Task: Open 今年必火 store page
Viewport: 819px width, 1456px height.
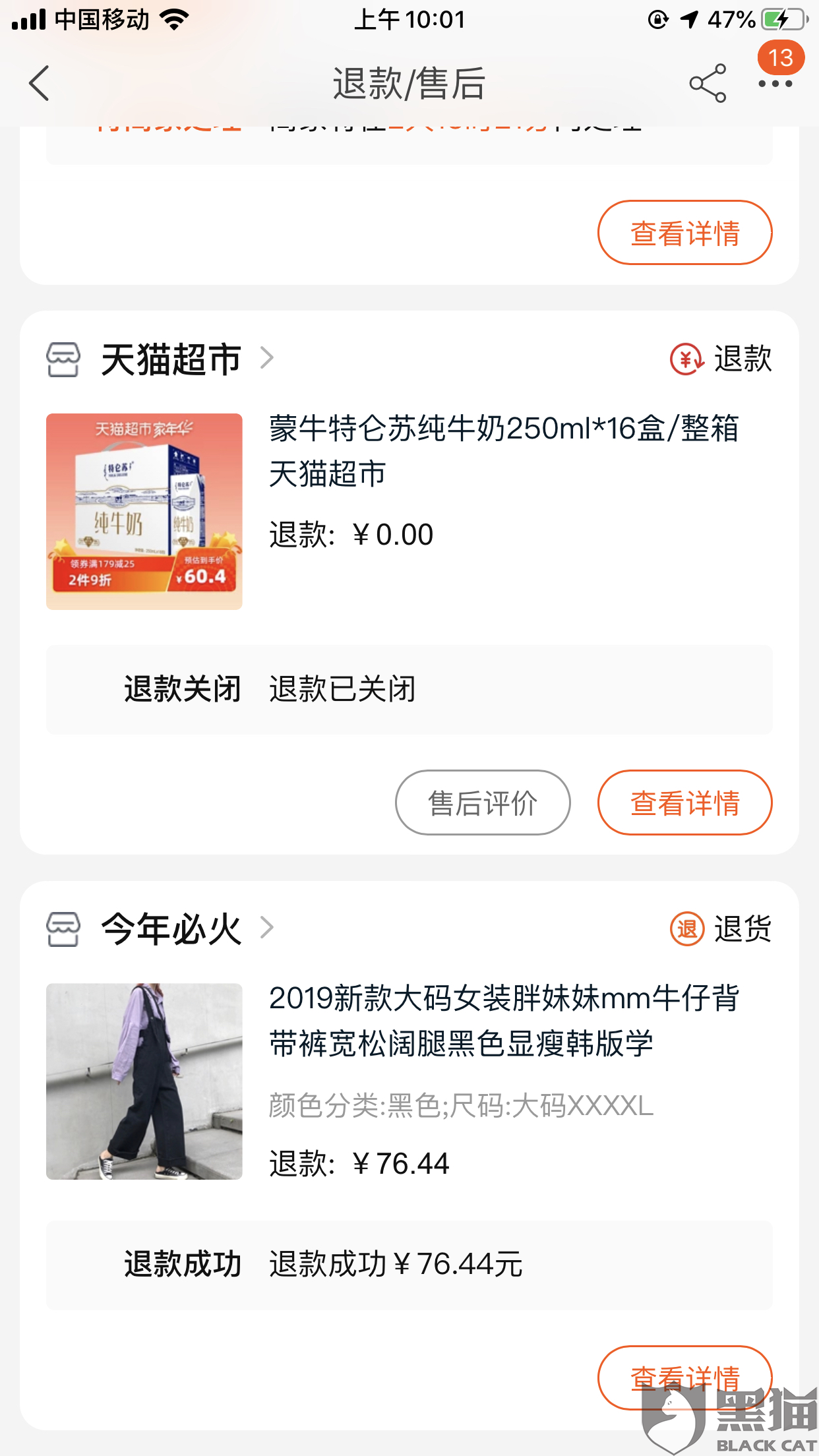Action: tap(171, 929)
